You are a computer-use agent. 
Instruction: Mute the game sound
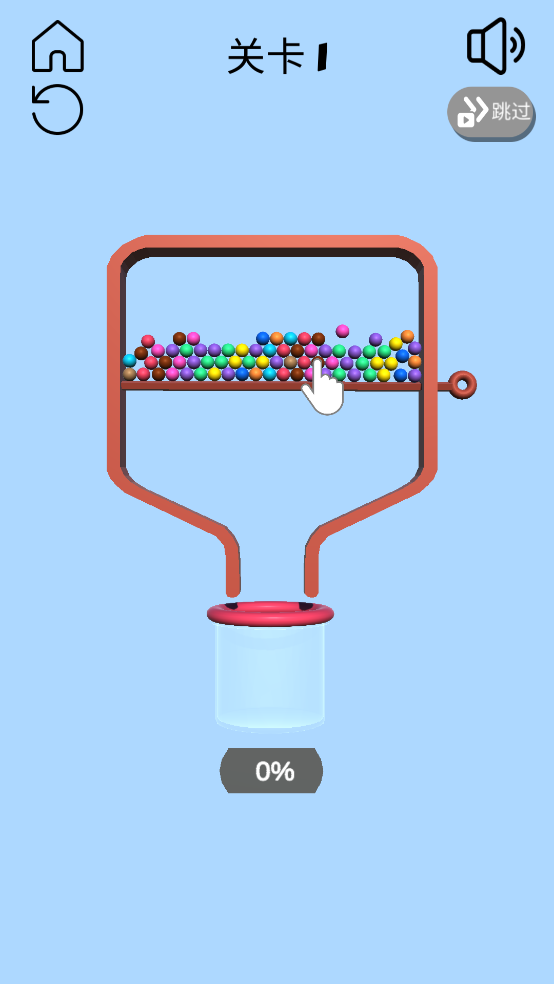point(496,46)
